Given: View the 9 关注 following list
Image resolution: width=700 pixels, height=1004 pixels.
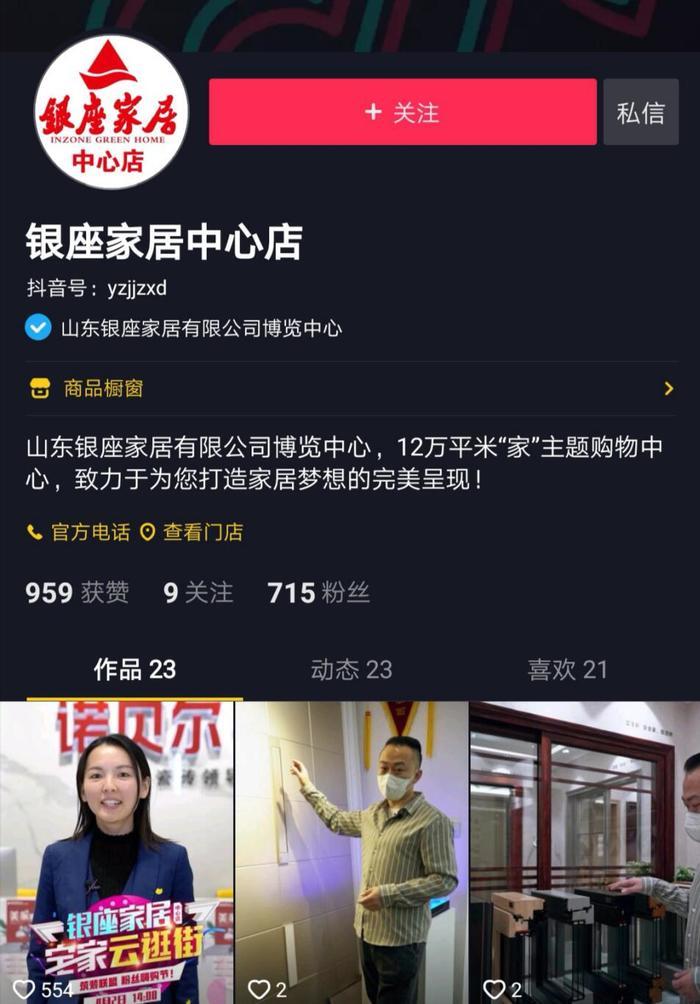Looking at the screenshot, I should tap(198, 592).
